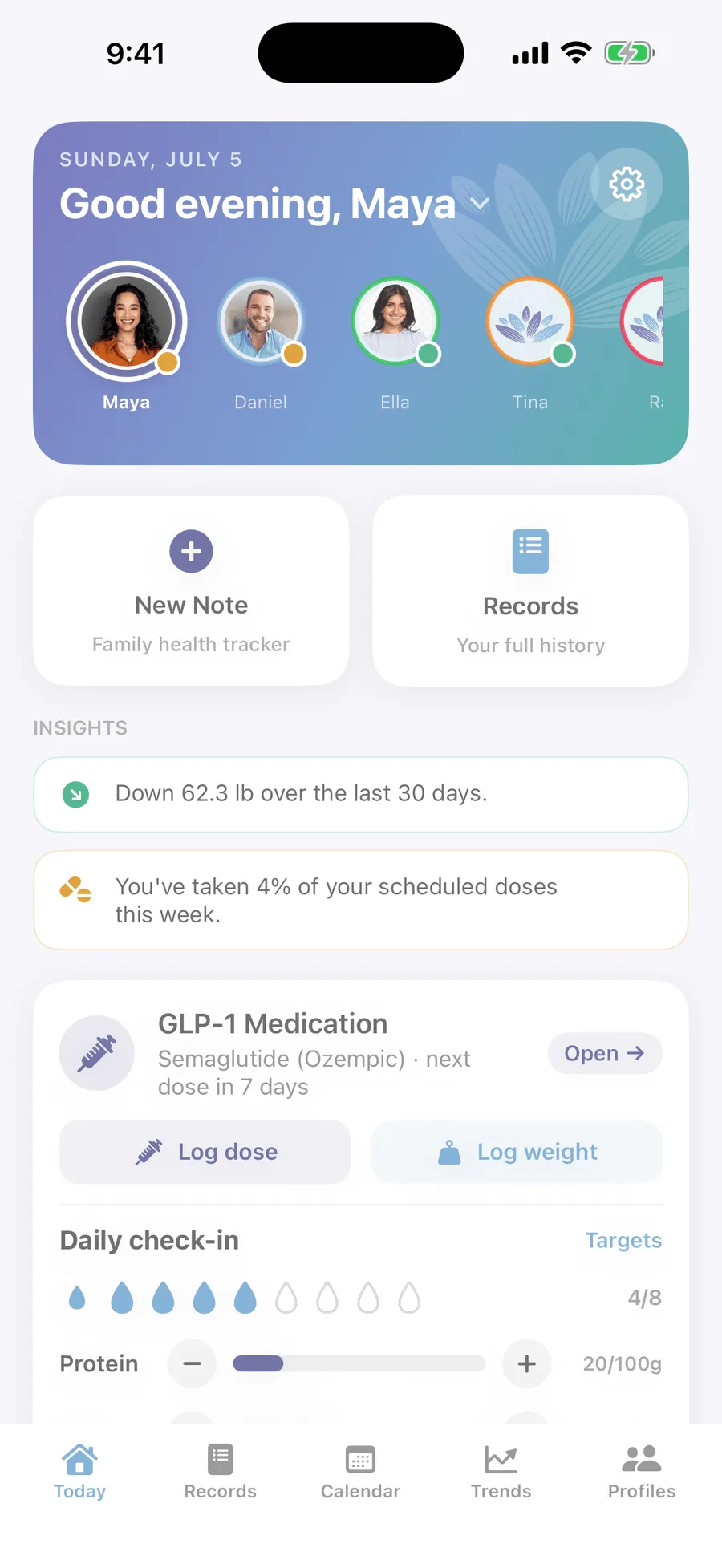Log weight
Image resolution: width=722 pixels, height=1568 pixels.
[x=517, y=1152]
